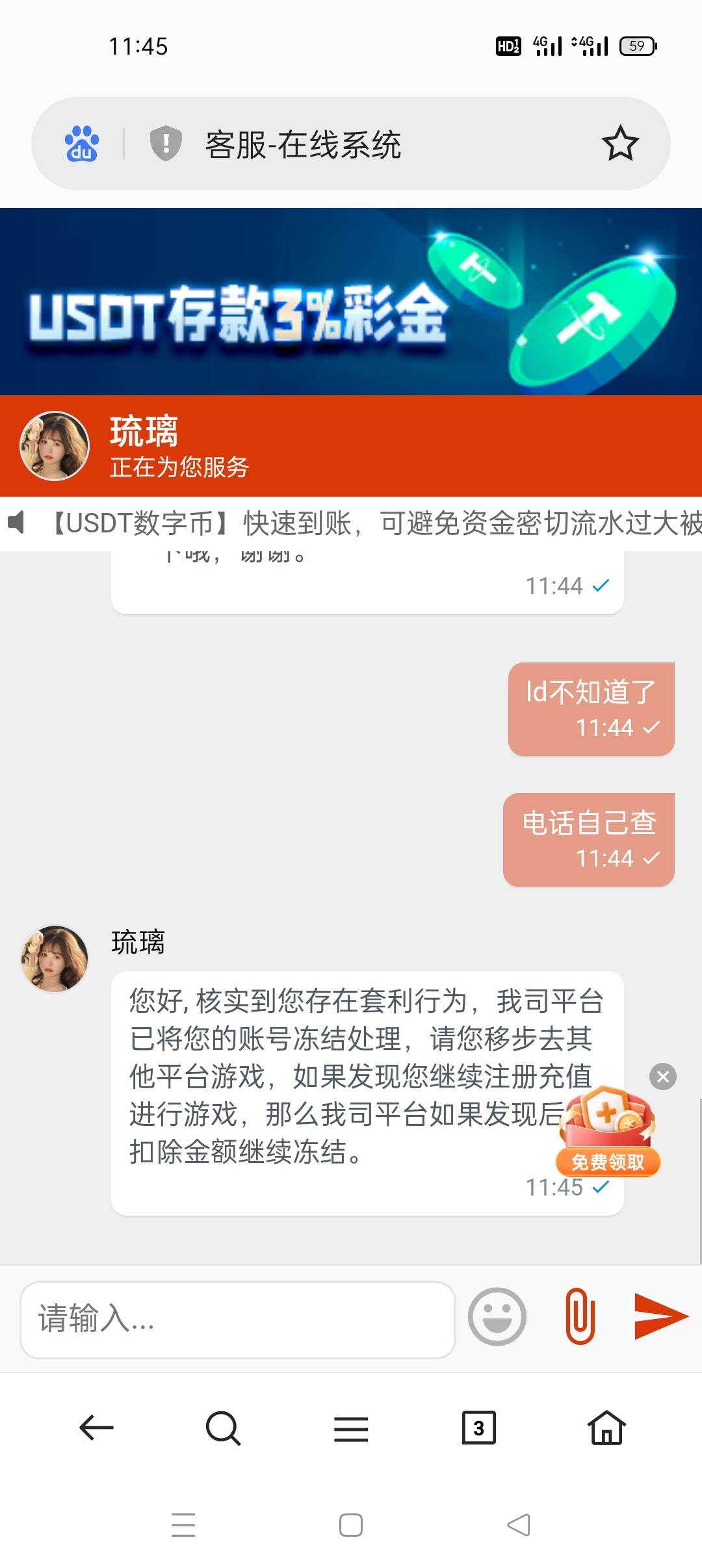The width and height of the screenshot is (702, 1568).
Task: Open the emoji picker
Action: tap(497, 1317)
